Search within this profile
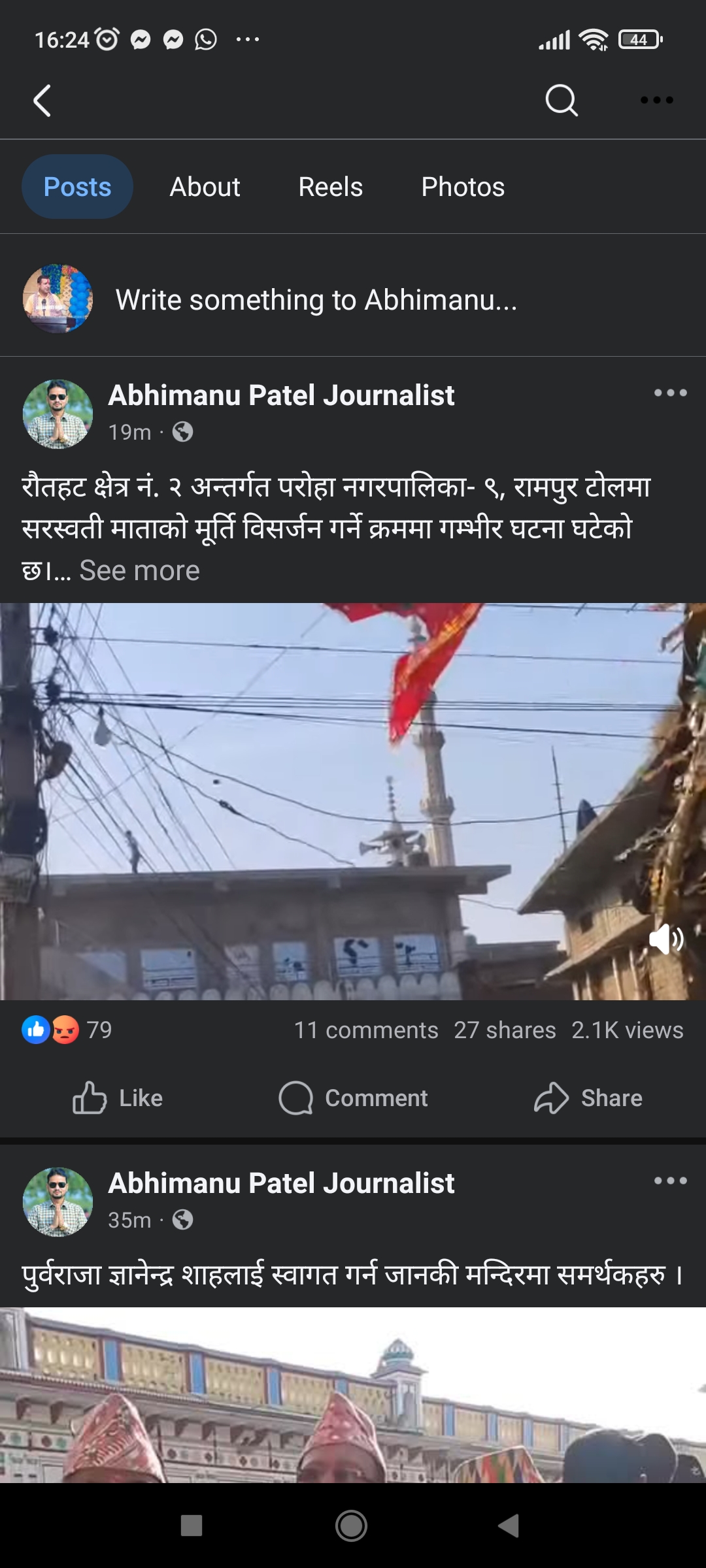 click(561, 101)
